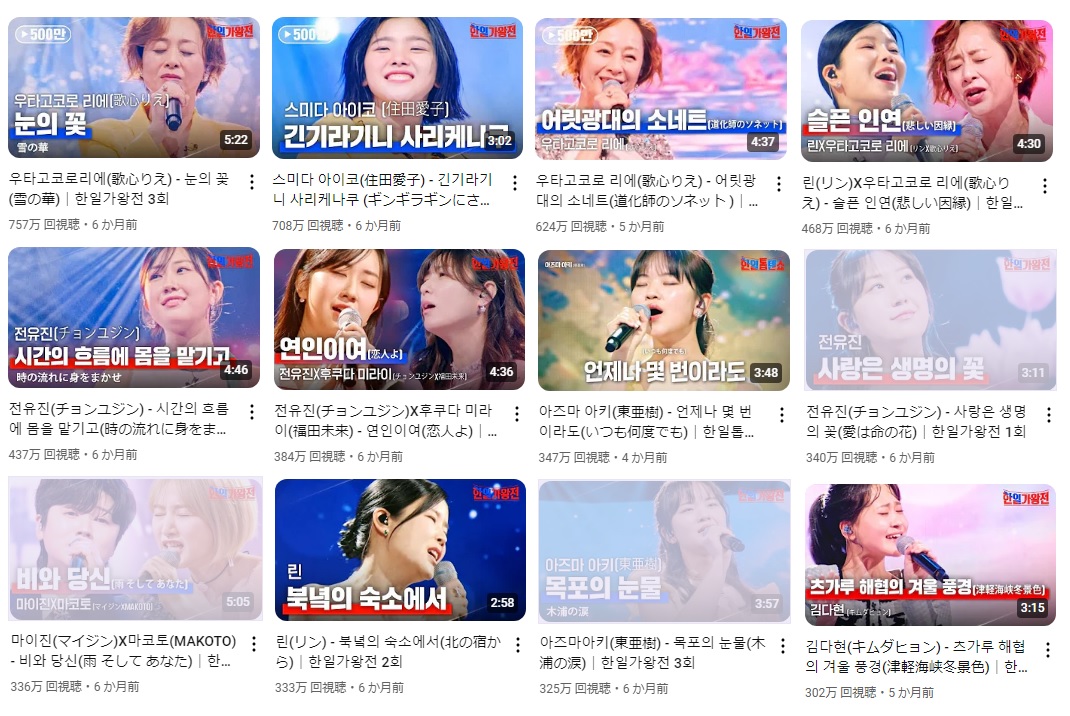Open the 비와 당신 video by 마이진X마코토
Viewport: 1070px width, 716px height.
click(135, 549)
